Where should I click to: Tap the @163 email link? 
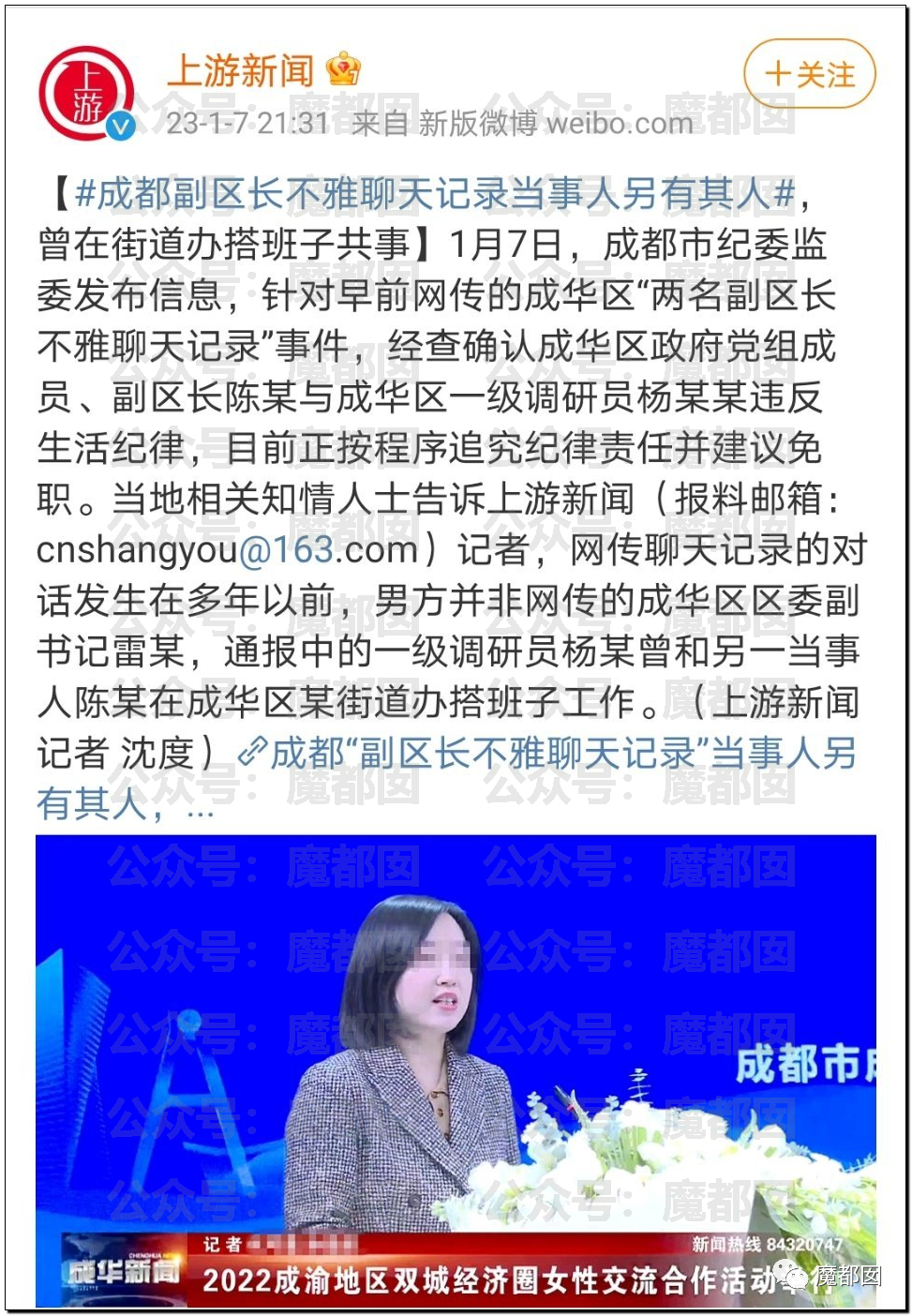click(287, 551)
